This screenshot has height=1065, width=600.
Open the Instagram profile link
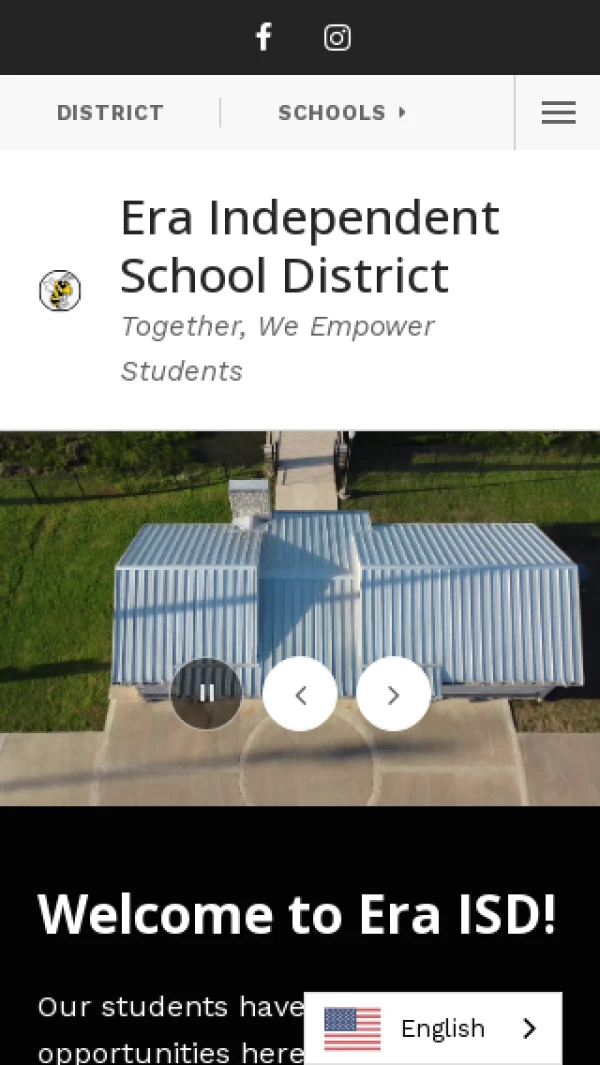click(337, 38)
